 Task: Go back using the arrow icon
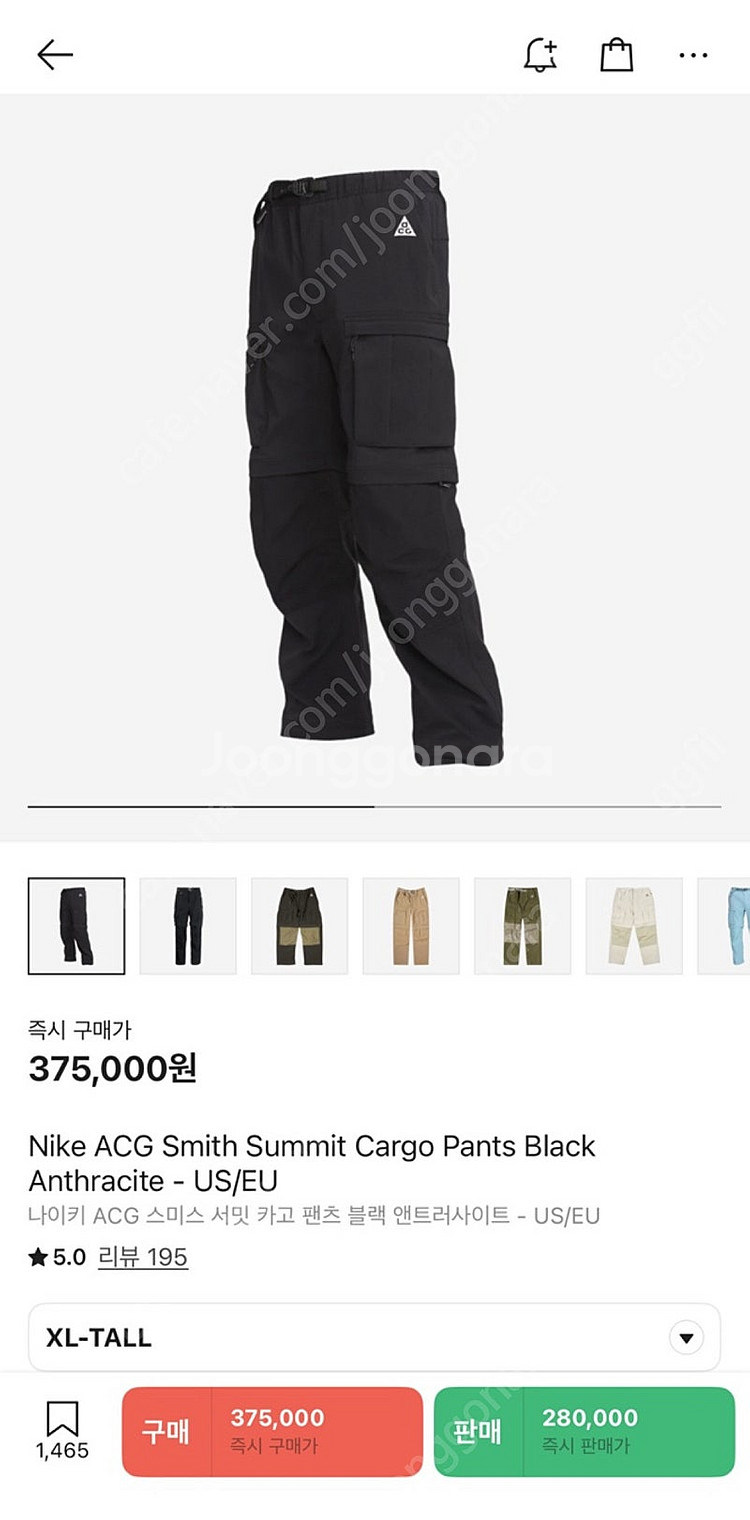[55, 55]
